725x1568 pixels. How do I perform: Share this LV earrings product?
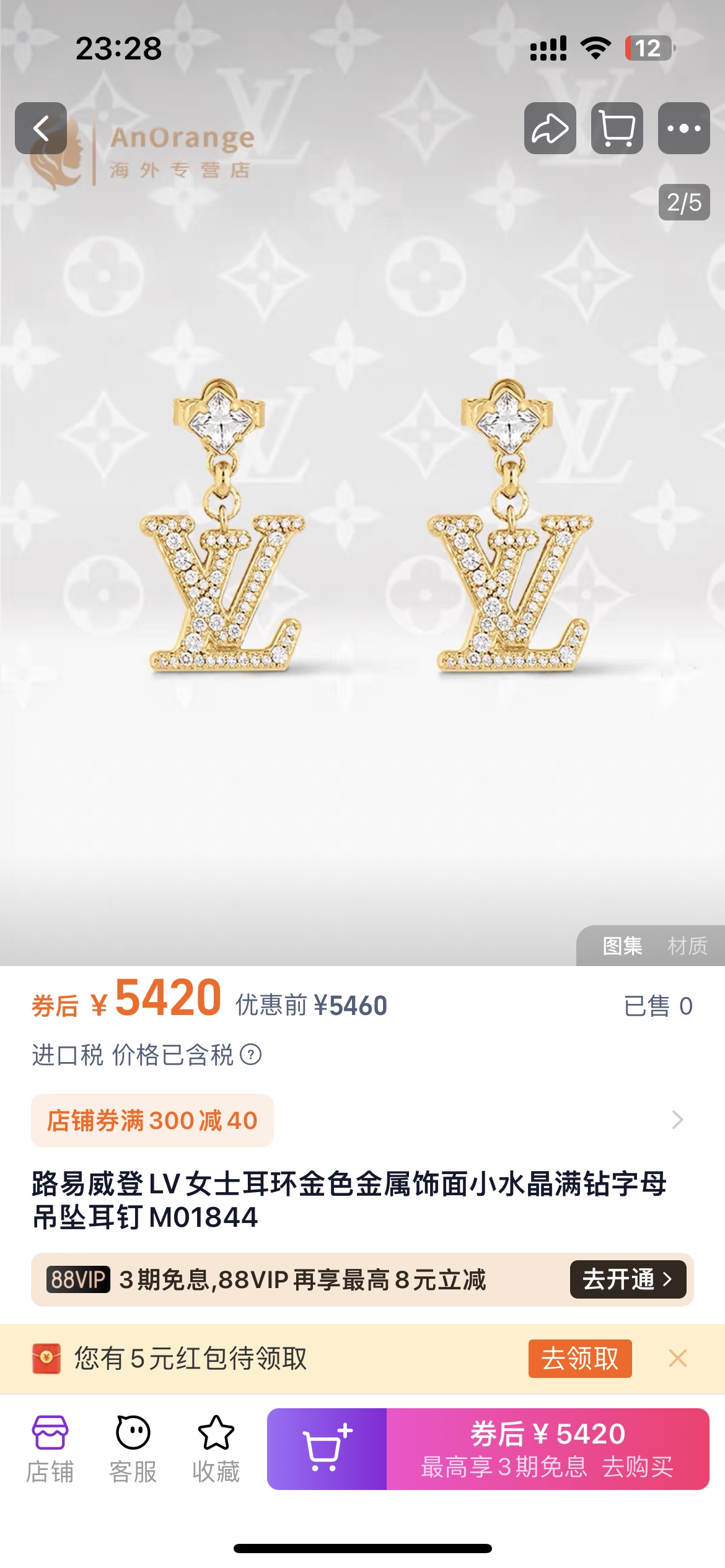(x=550, y=128)
